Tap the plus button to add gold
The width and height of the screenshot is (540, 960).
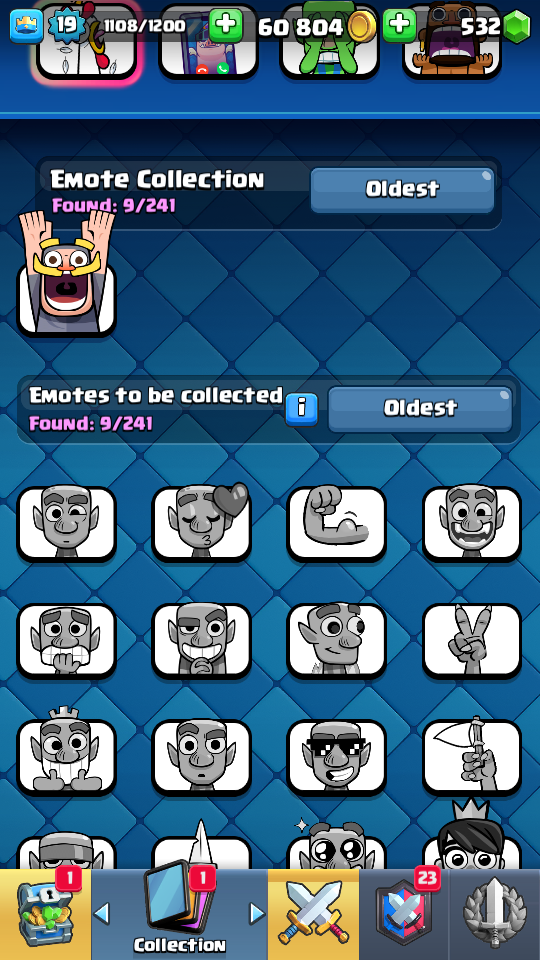pos(226,26)
